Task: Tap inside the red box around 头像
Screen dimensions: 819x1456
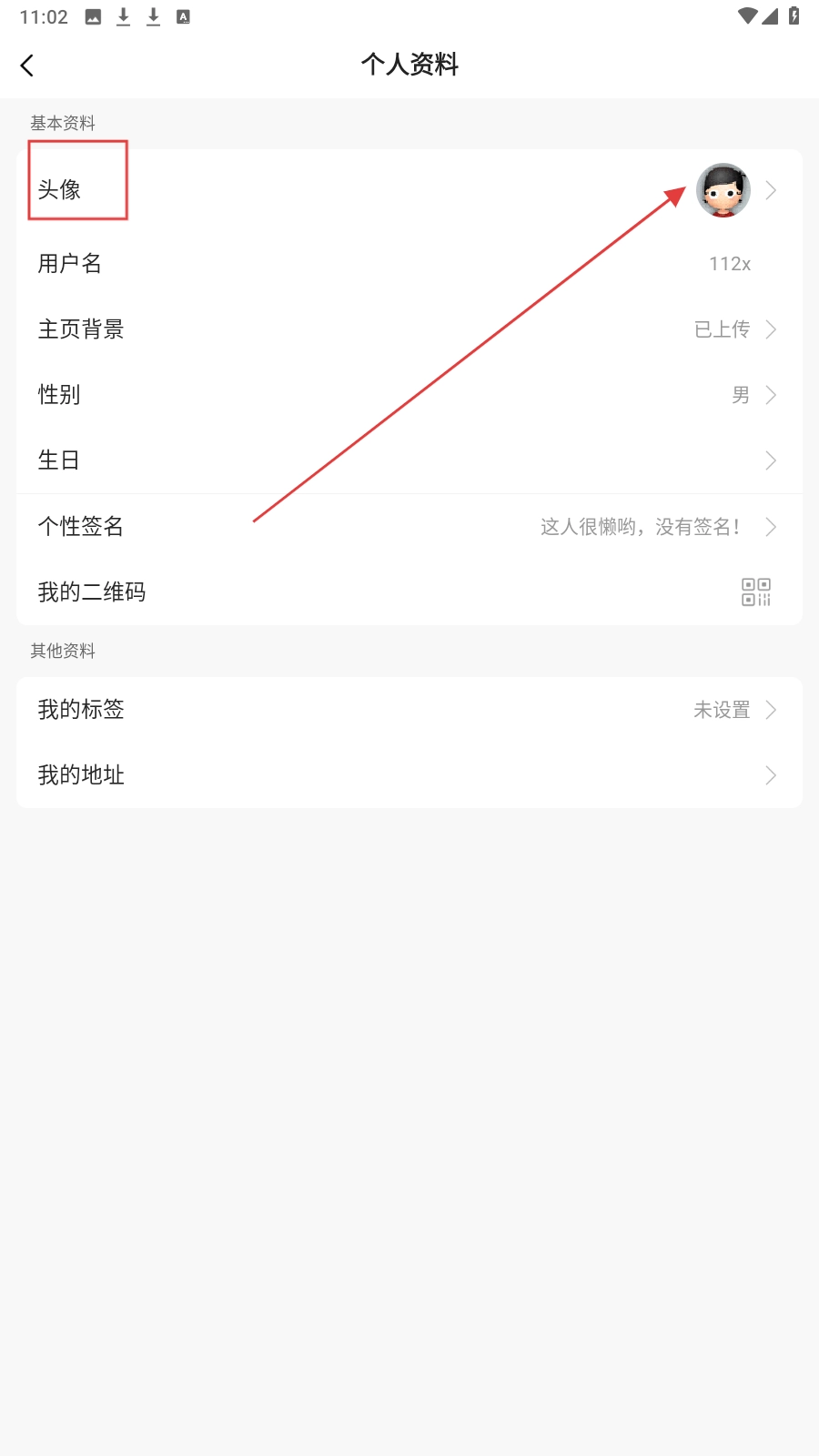Action: pos(77,181)
